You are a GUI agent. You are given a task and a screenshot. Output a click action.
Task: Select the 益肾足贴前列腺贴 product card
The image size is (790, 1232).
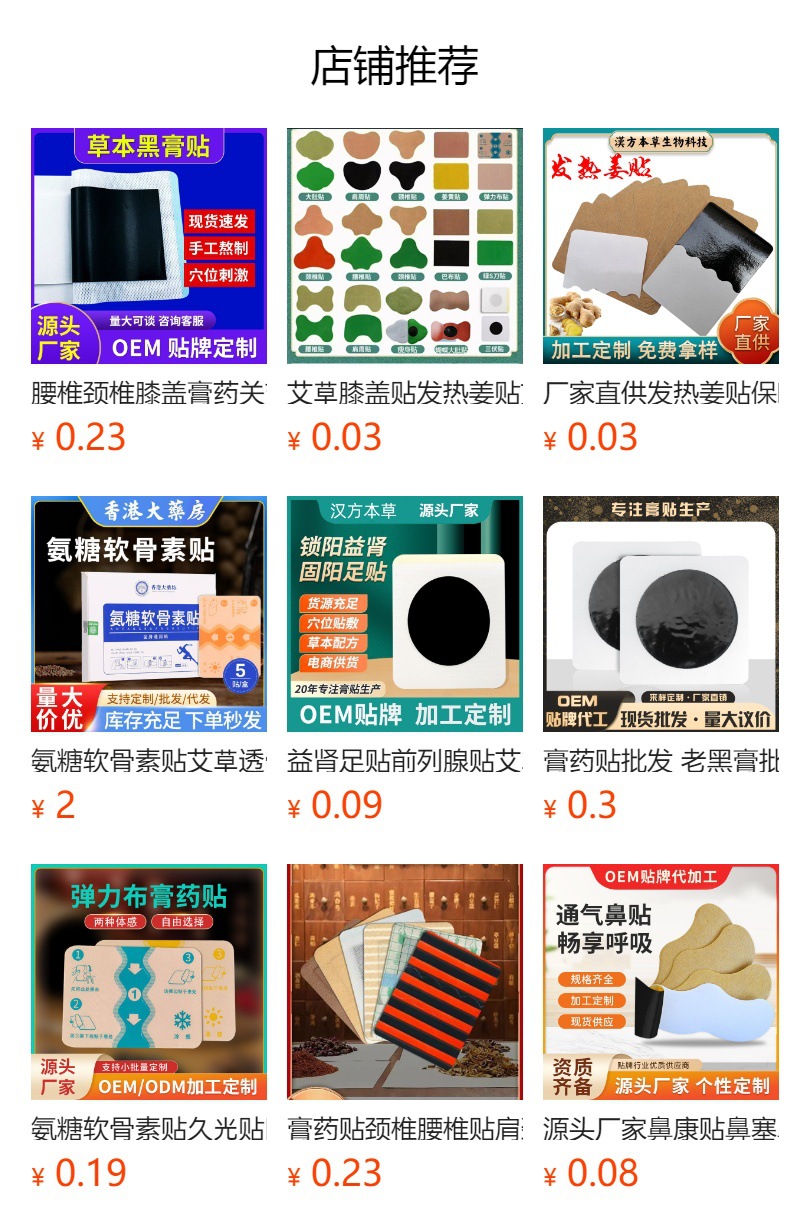pyautogui.click(x=405, y=660)
